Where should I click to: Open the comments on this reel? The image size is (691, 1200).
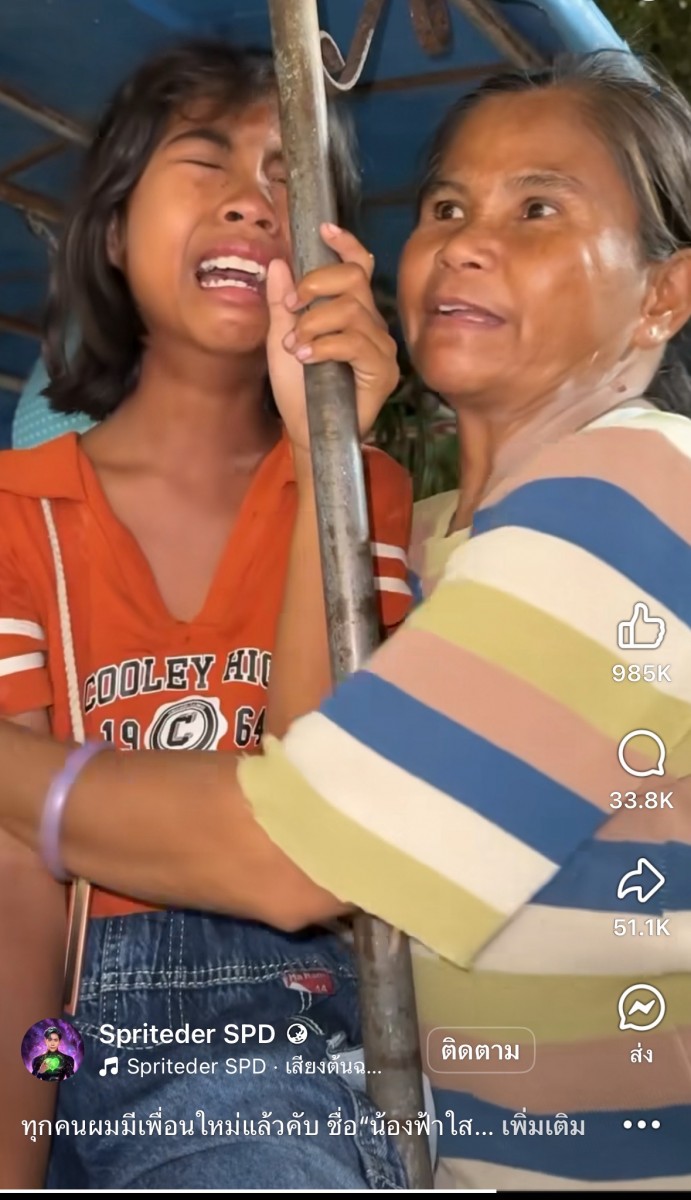[641, 754]
